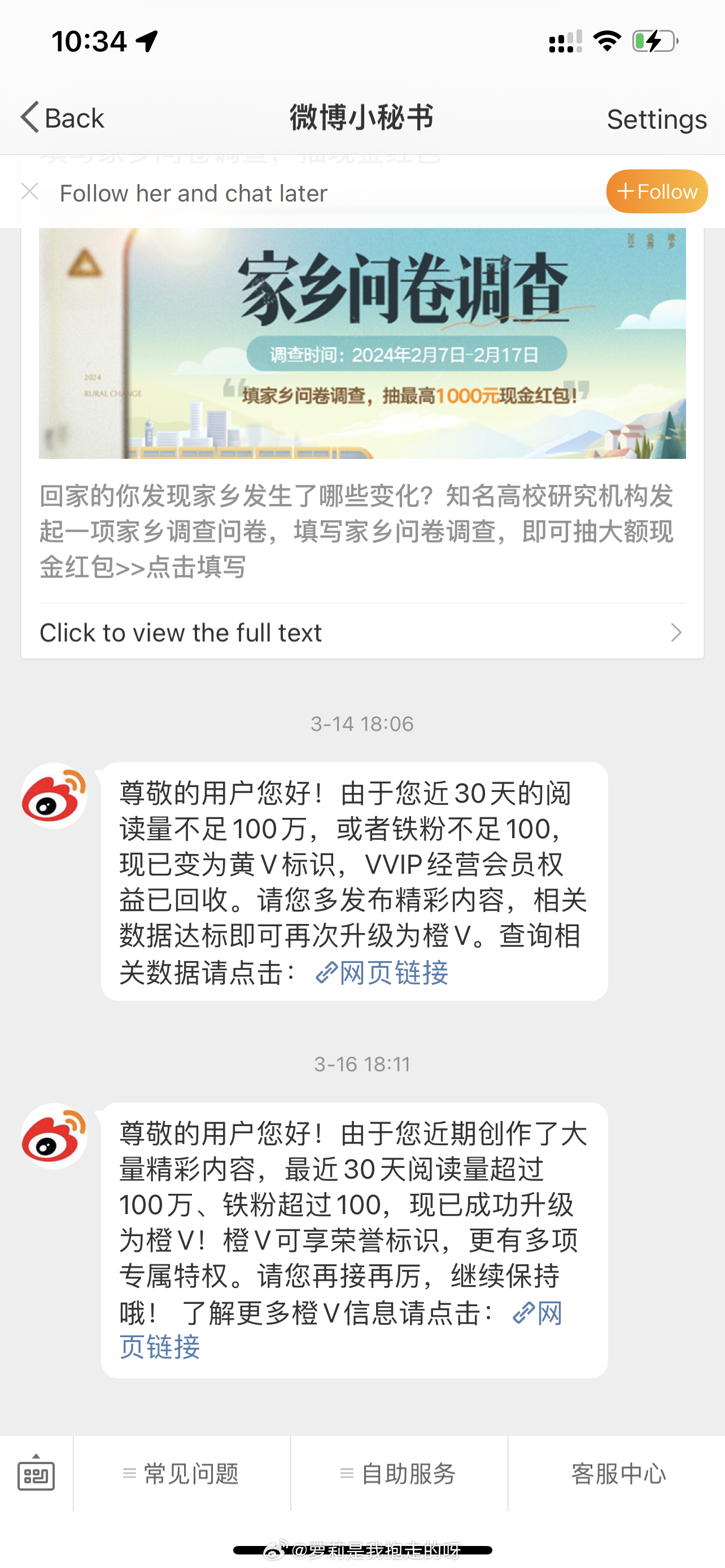Open the 常见问题 menu
This screenshot has width=725, height=1568.
tap(181, 1473)
